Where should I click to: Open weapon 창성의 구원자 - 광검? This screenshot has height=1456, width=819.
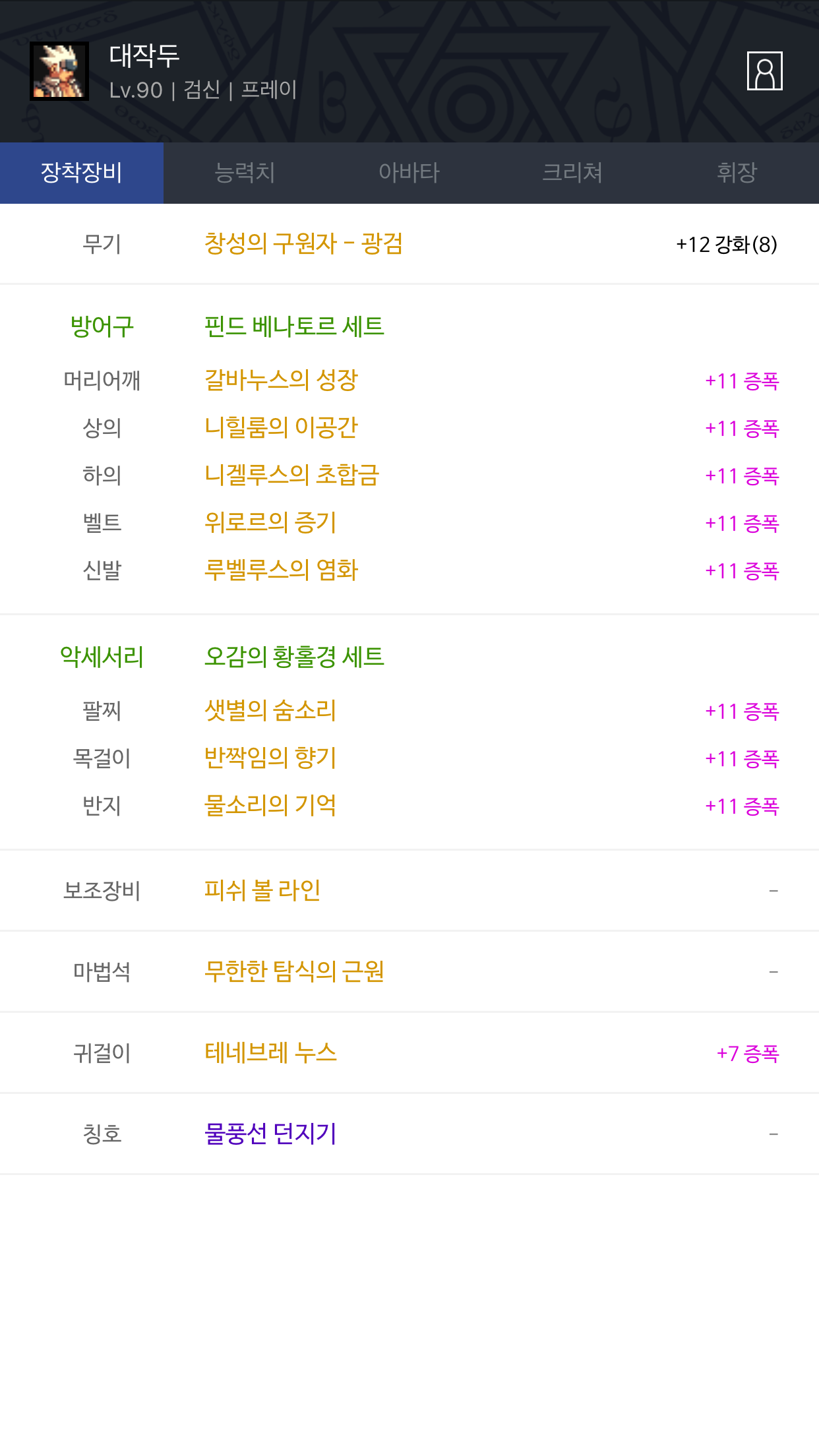[x=303, y=244]
